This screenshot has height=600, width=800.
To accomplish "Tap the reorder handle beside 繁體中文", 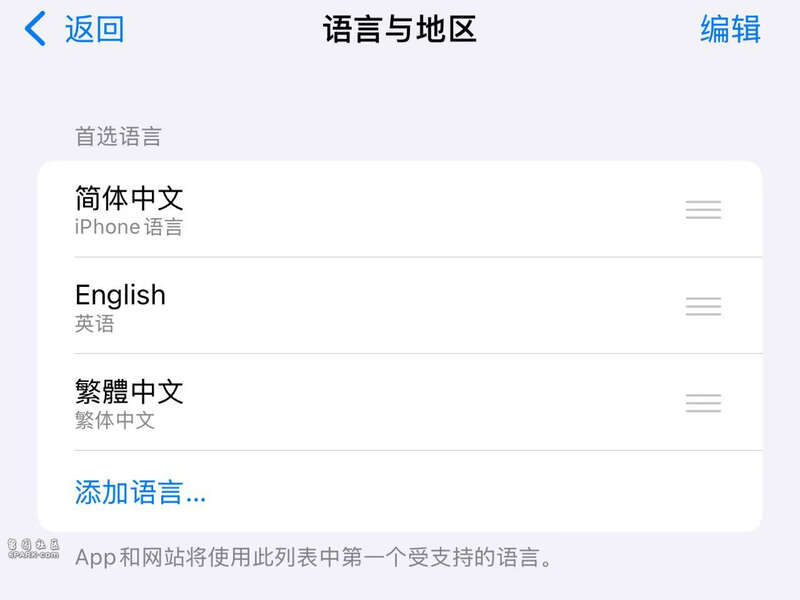I will click(x=703, y=403).
